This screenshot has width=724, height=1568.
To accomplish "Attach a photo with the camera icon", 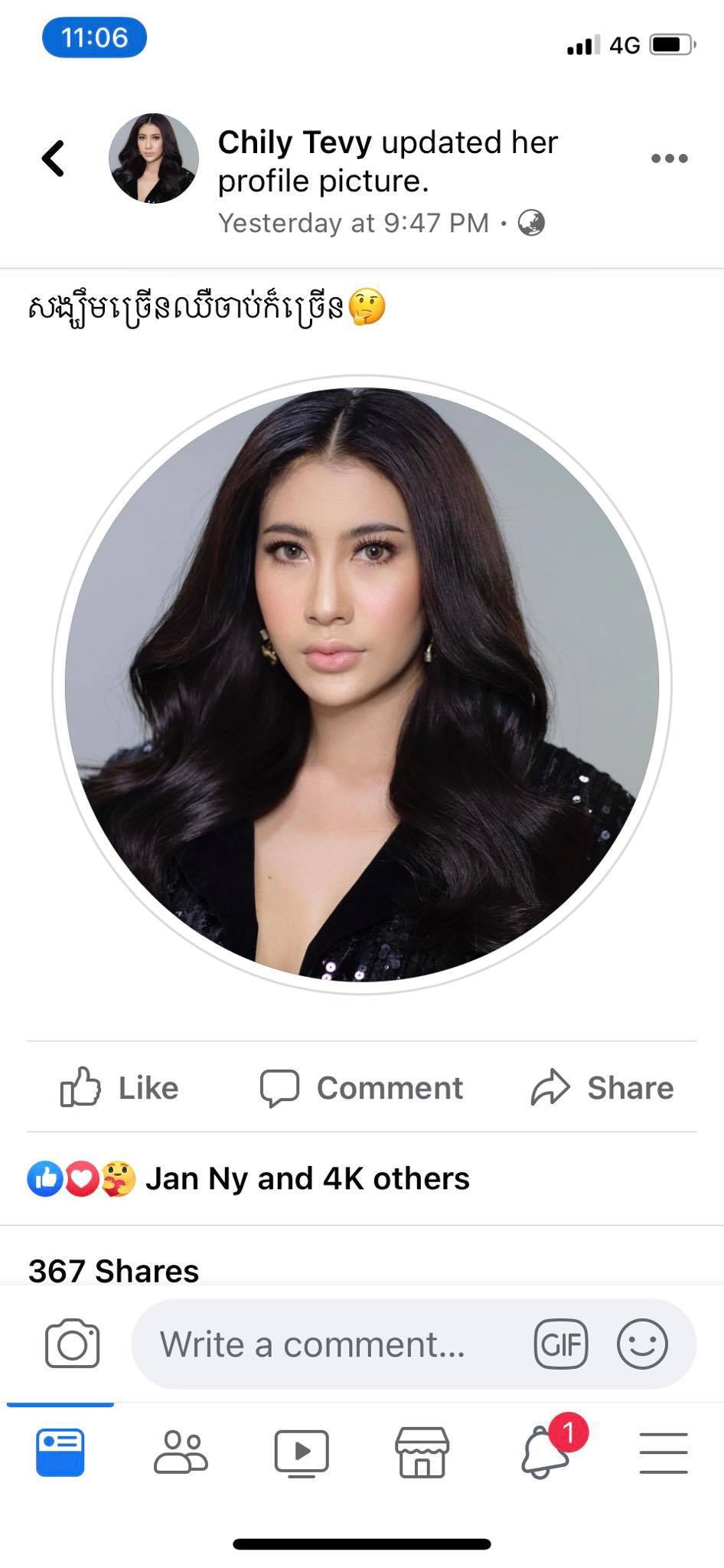I will 72,1344.
